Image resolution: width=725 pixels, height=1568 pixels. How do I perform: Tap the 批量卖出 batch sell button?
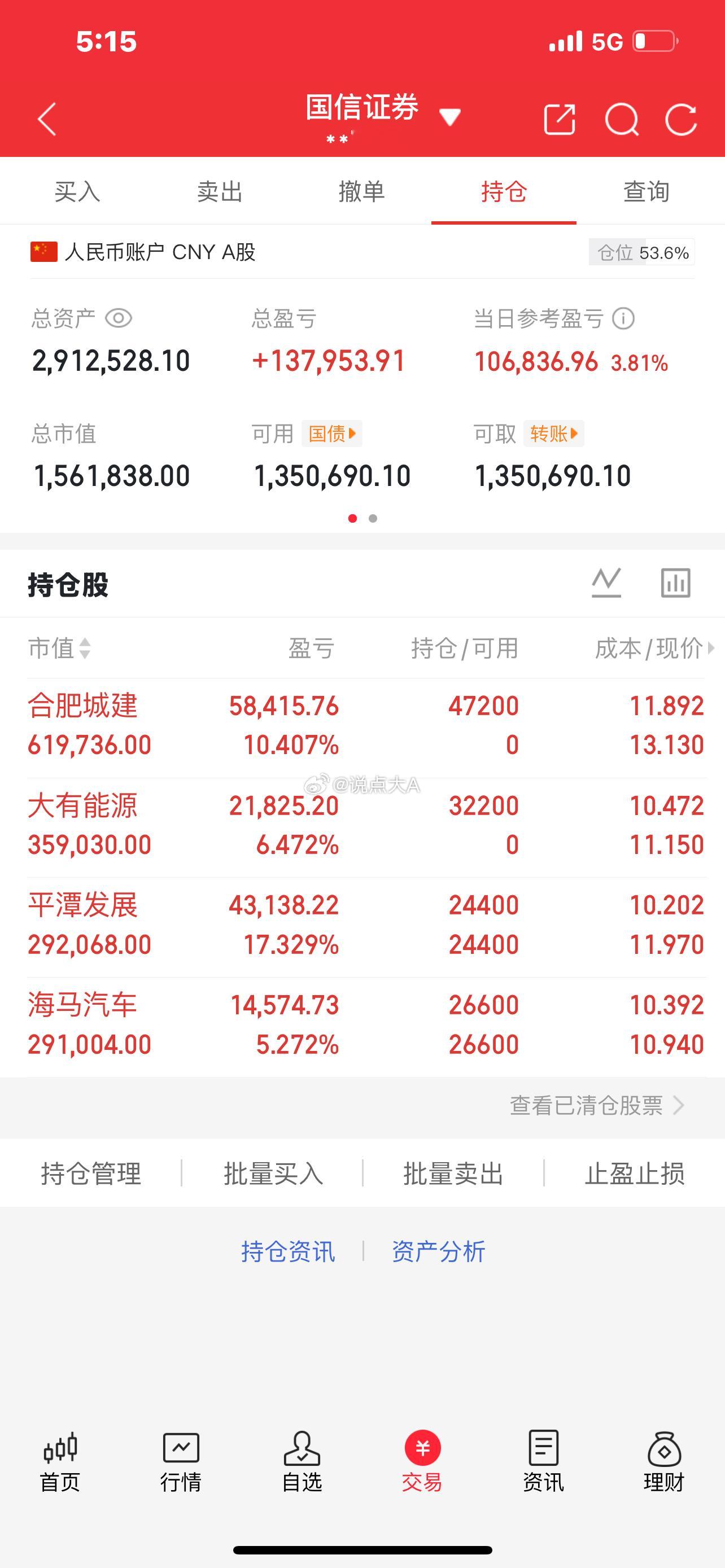pyautogui.click(x=453, y=1173)
